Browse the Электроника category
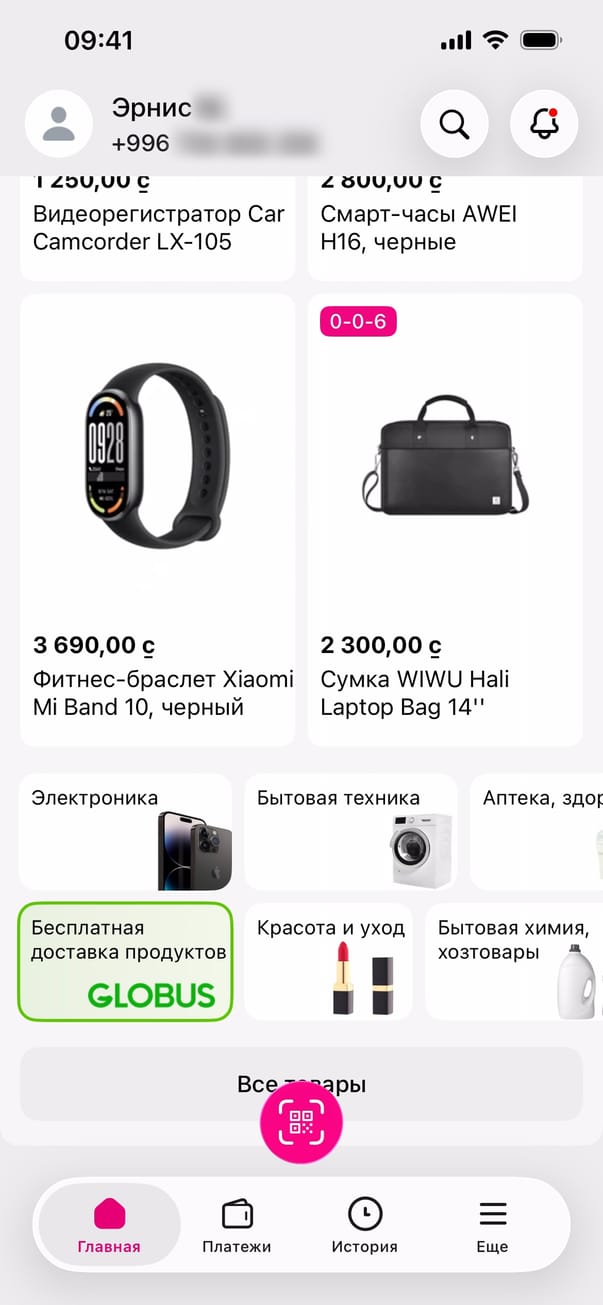 click(125, 831)
